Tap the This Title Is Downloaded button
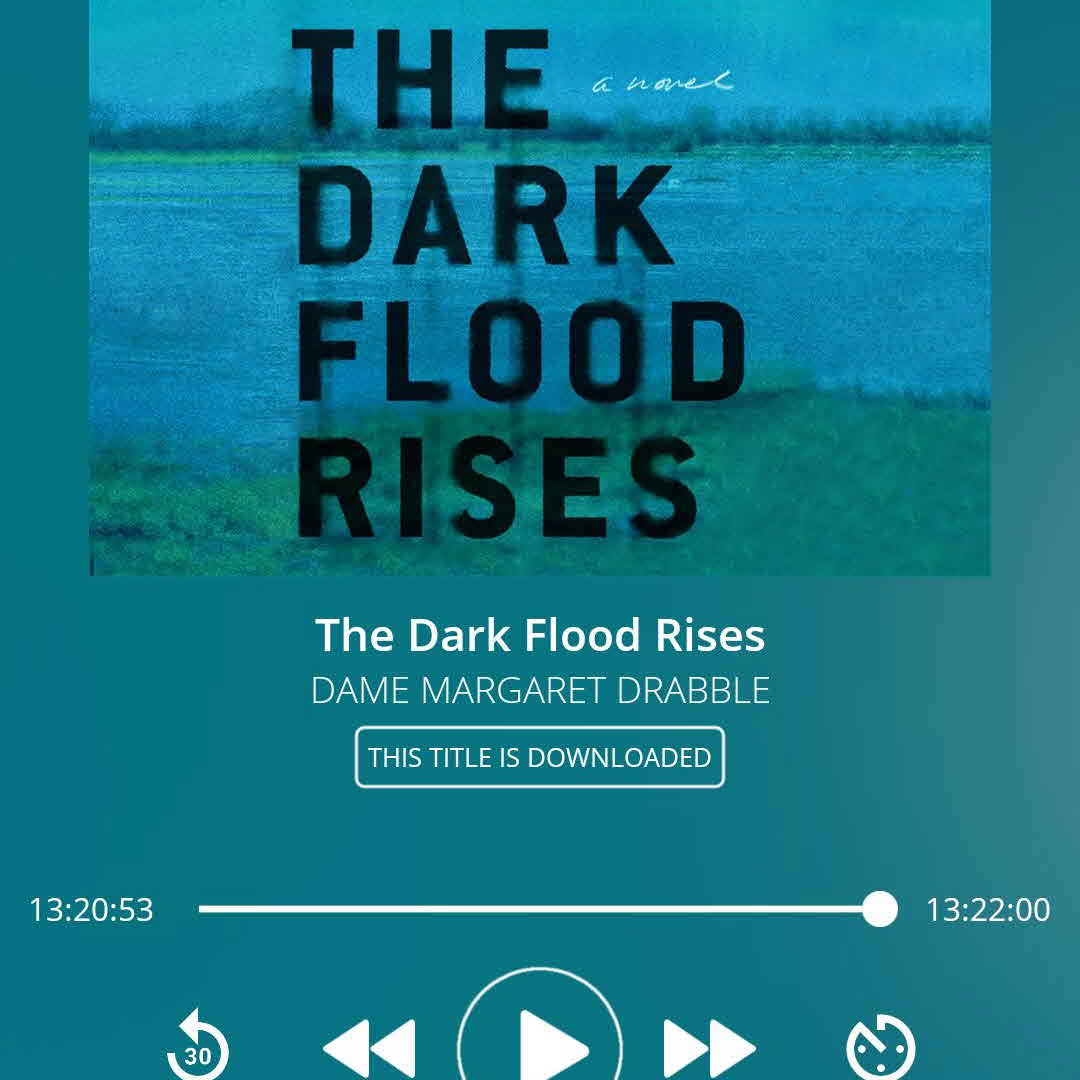The image size is (1080, 1080). (540, 757)
